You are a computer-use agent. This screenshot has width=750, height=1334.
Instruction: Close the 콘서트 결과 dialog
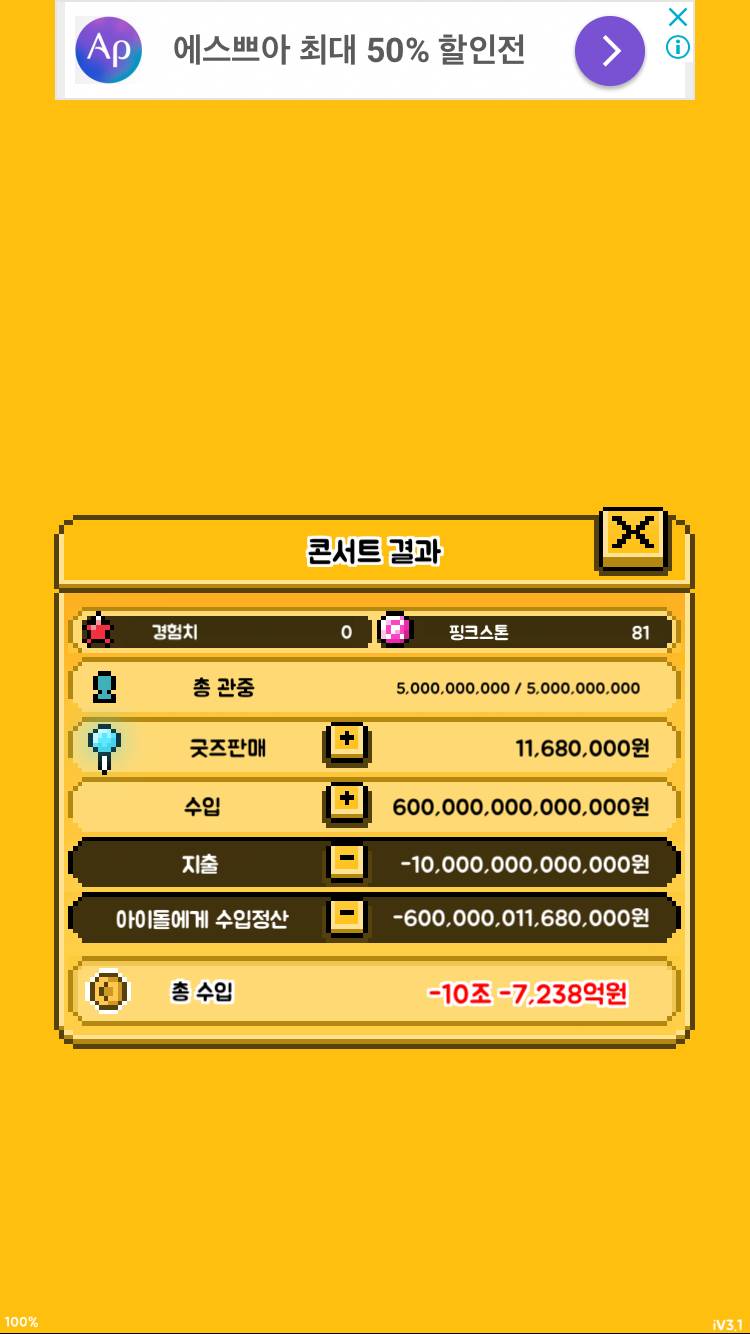point(633,535)
